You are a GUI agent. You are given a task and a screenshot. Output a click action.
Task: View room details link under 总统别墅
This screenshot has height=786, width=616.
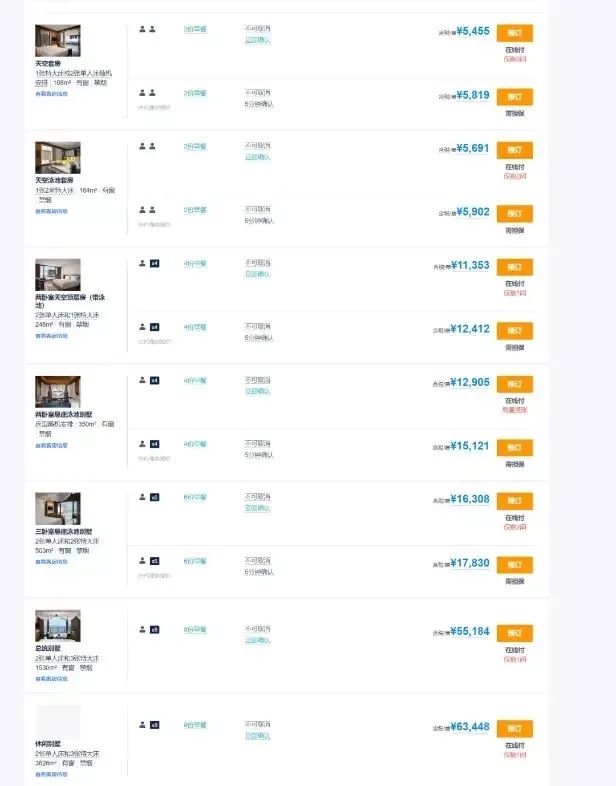tap(51, 679)
